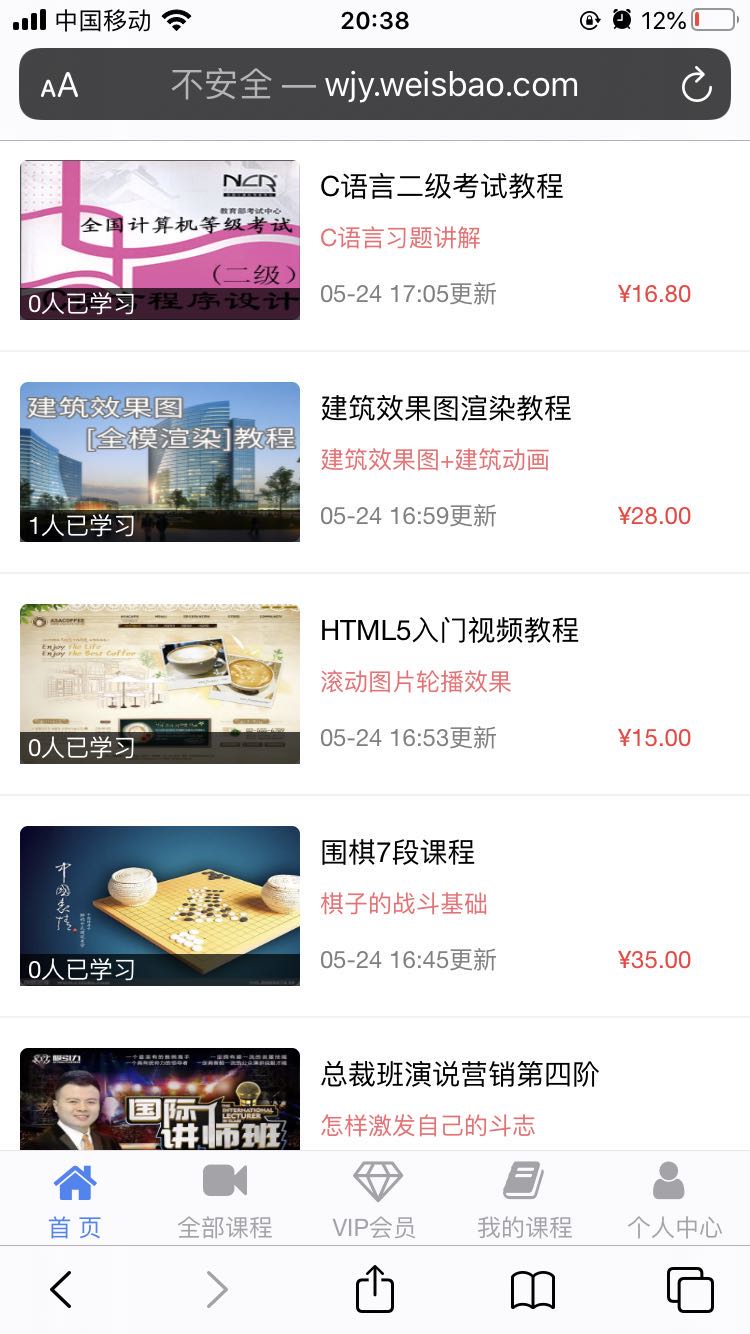
Task: Open the 总裁班演说营销第四阶 course
Action: pos(459,1075)
